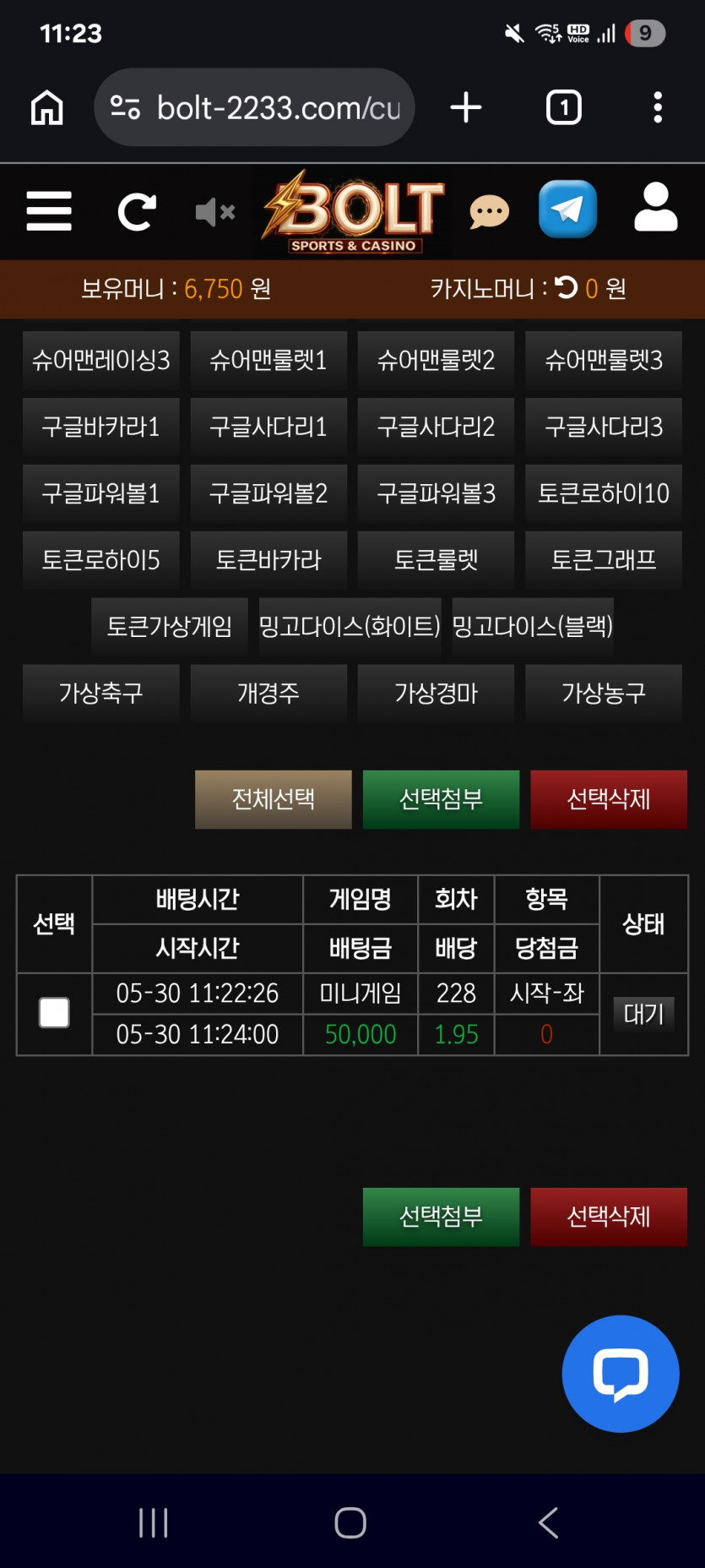Screen dimensions: 705x1568
Task: Open the blue live chat bubble
Action: click(x=621, y=1374)
